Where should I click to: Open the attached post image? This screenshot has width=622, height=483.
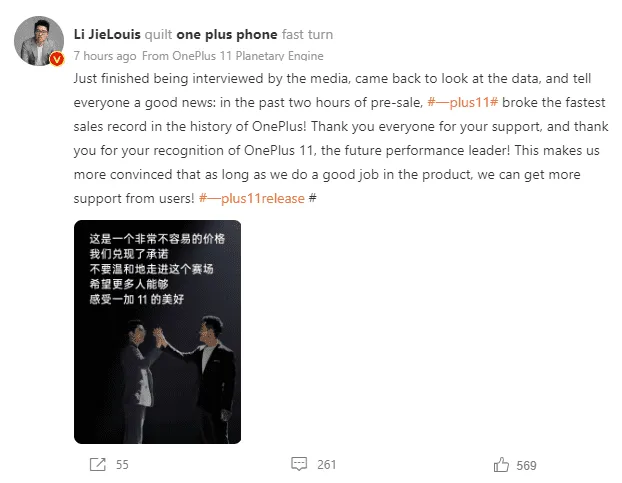coord(157,331)
